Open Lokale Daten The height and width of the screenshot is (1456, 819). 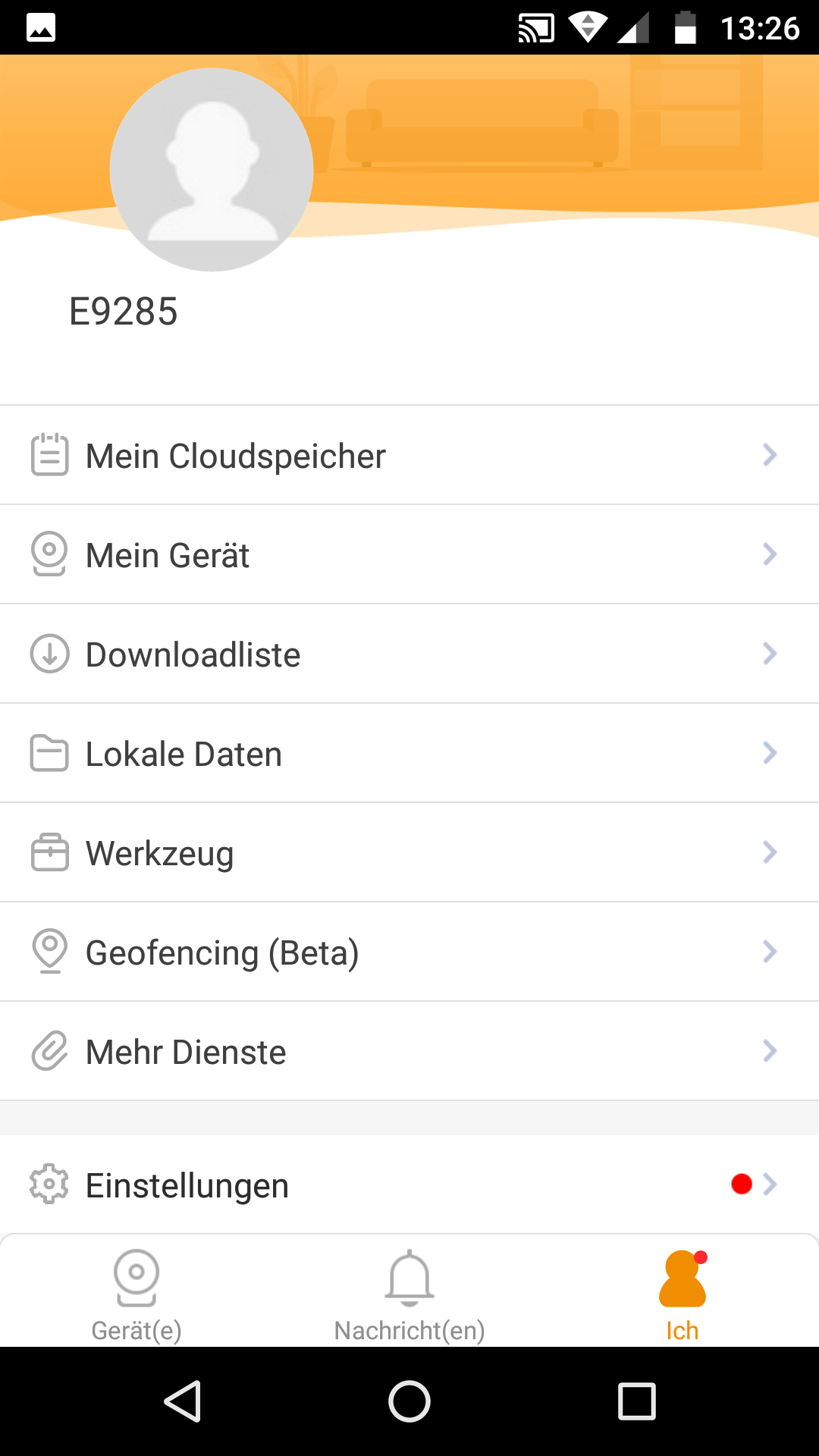coord(409,753)
